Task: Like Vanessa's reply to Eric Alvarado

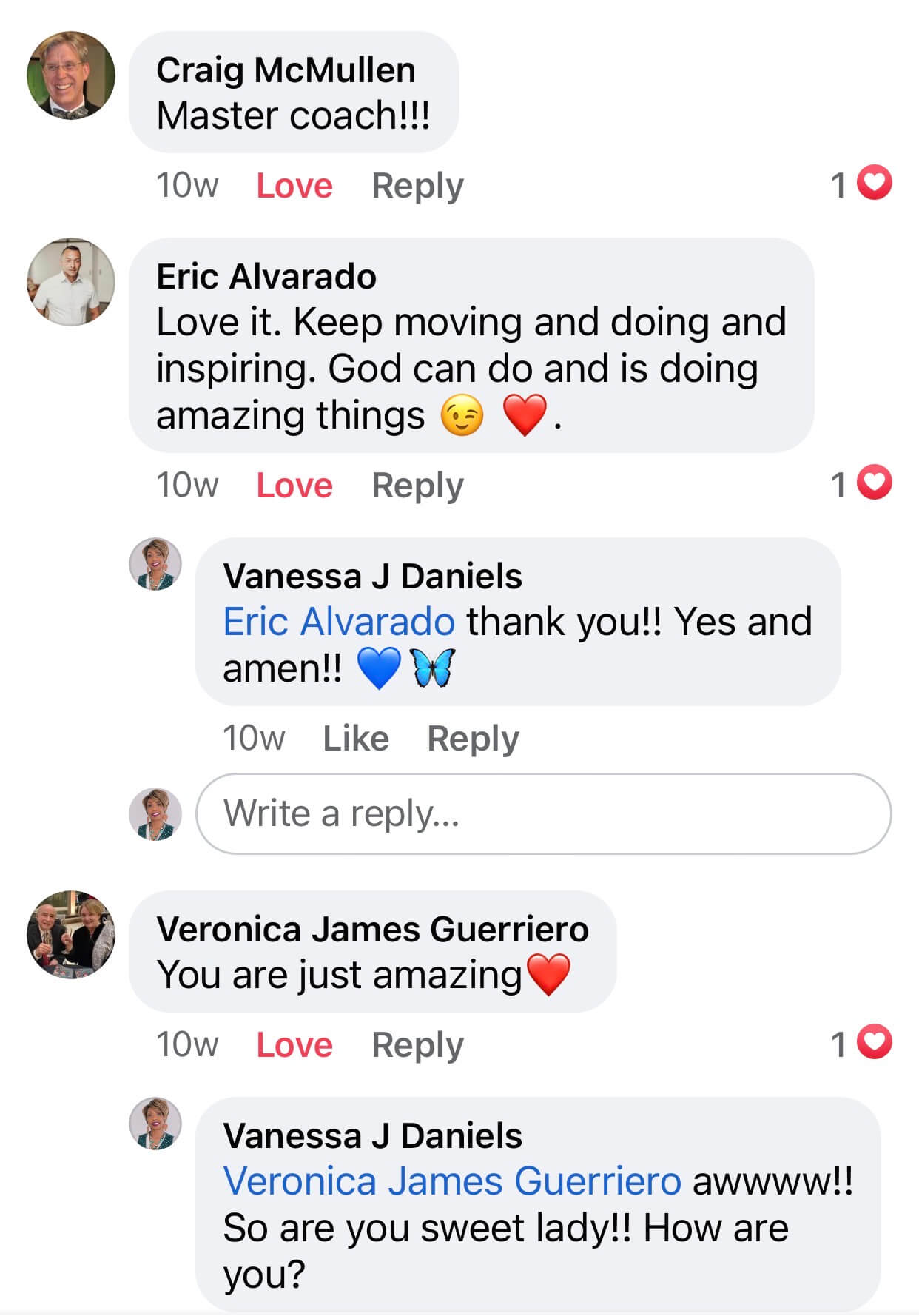Action: 356,739
